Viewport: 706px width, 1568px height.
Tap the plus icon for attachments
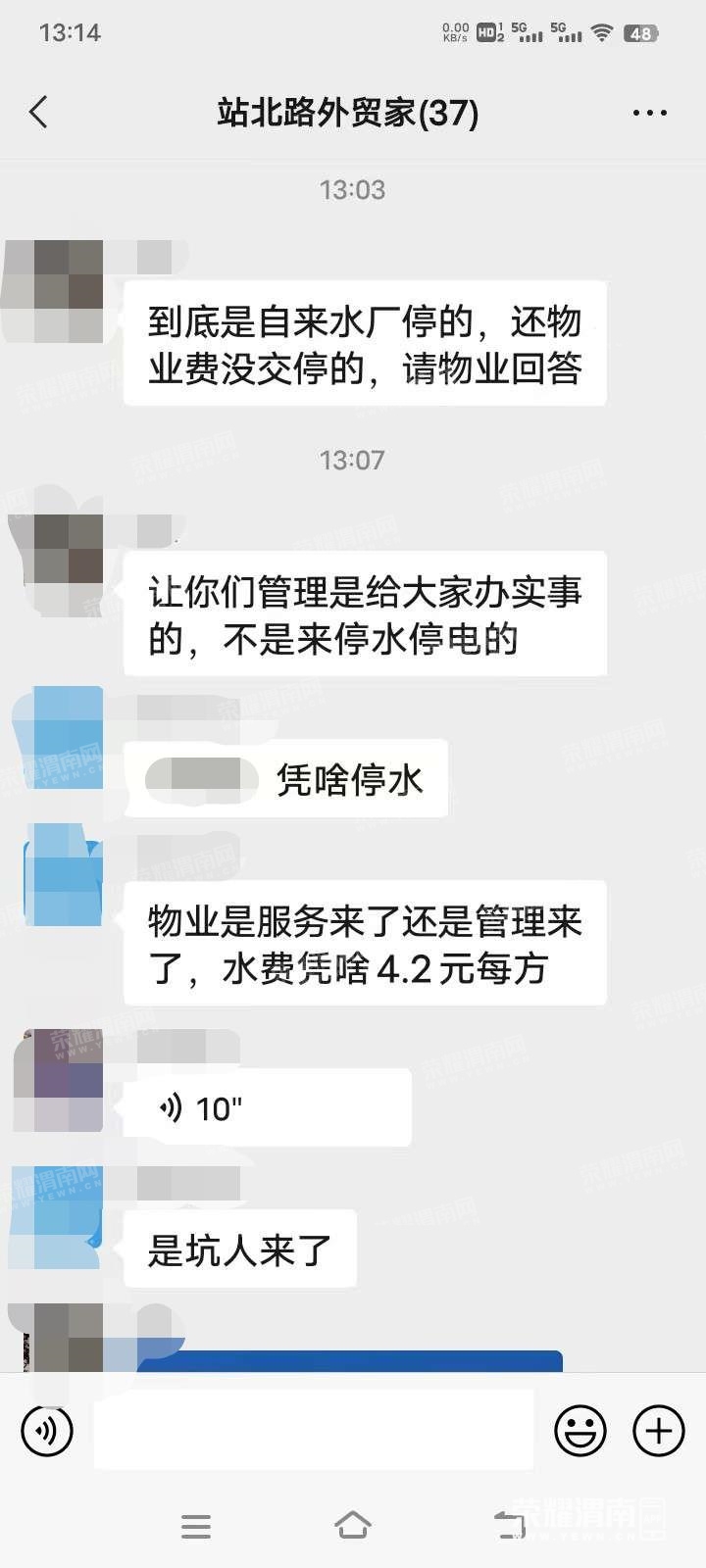tap(658, 1430)
